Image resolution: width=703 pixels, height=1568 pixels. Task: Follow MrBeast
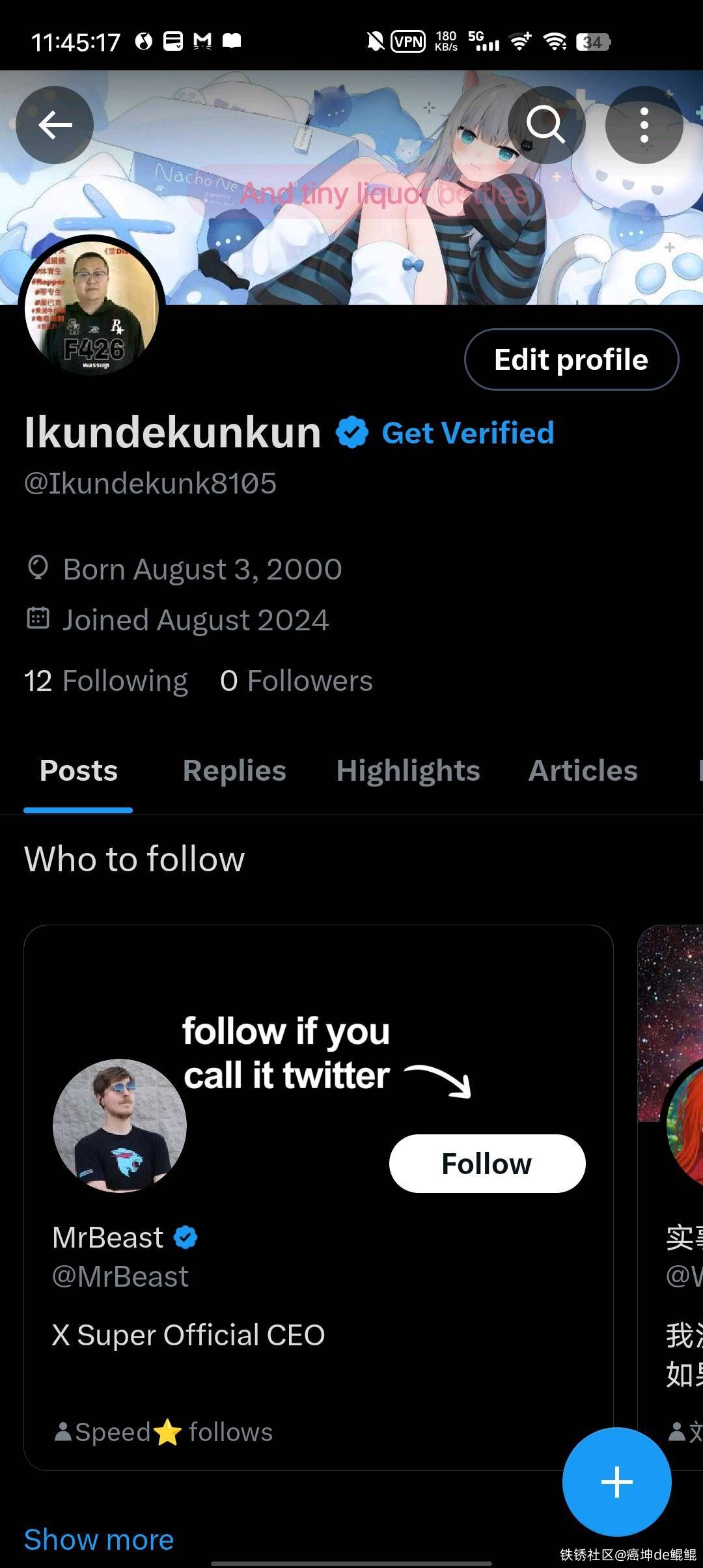[x=487, y=1164]
